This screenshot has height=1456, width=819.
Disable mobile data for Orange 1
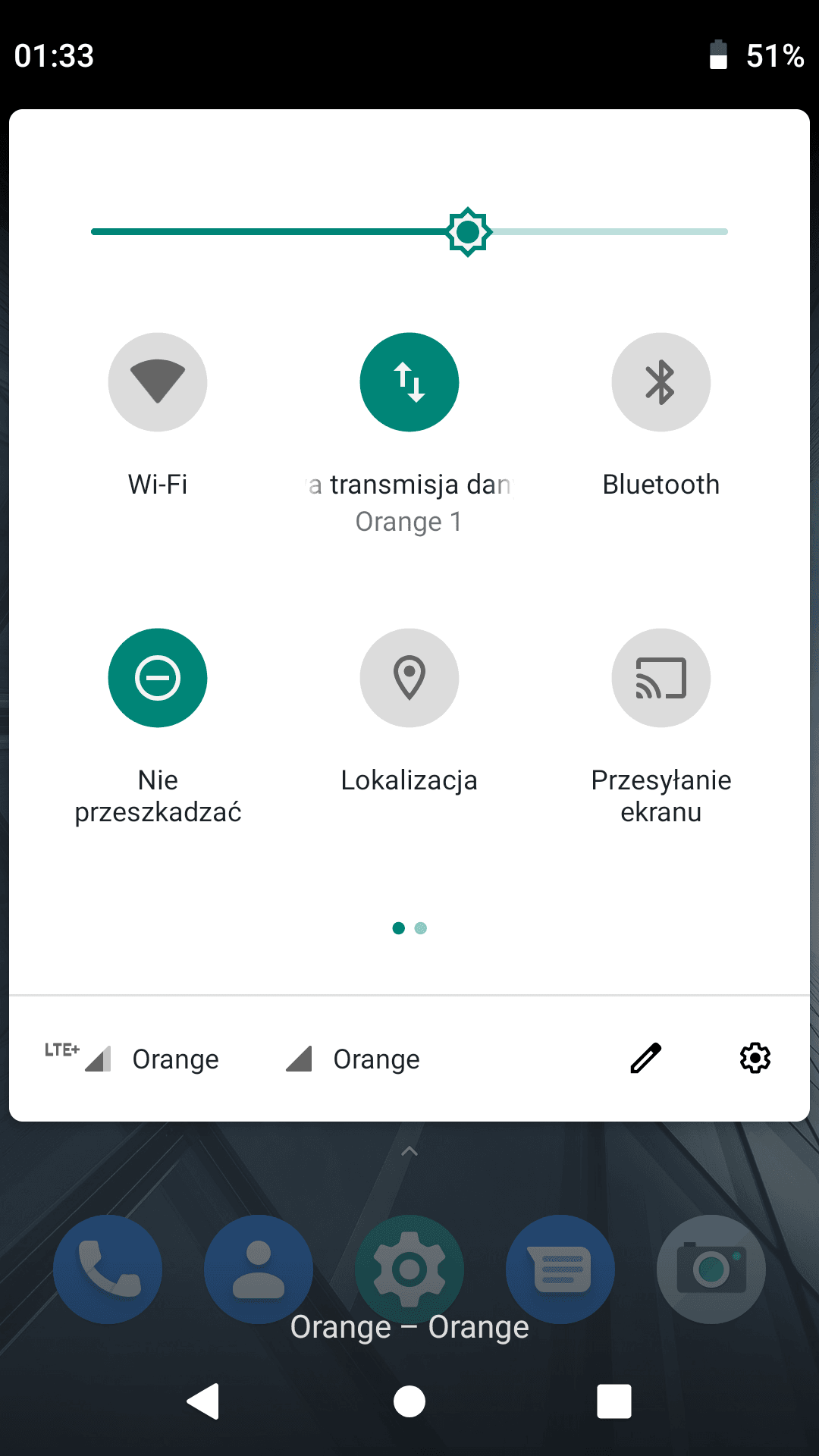click(x=409, y=382)
